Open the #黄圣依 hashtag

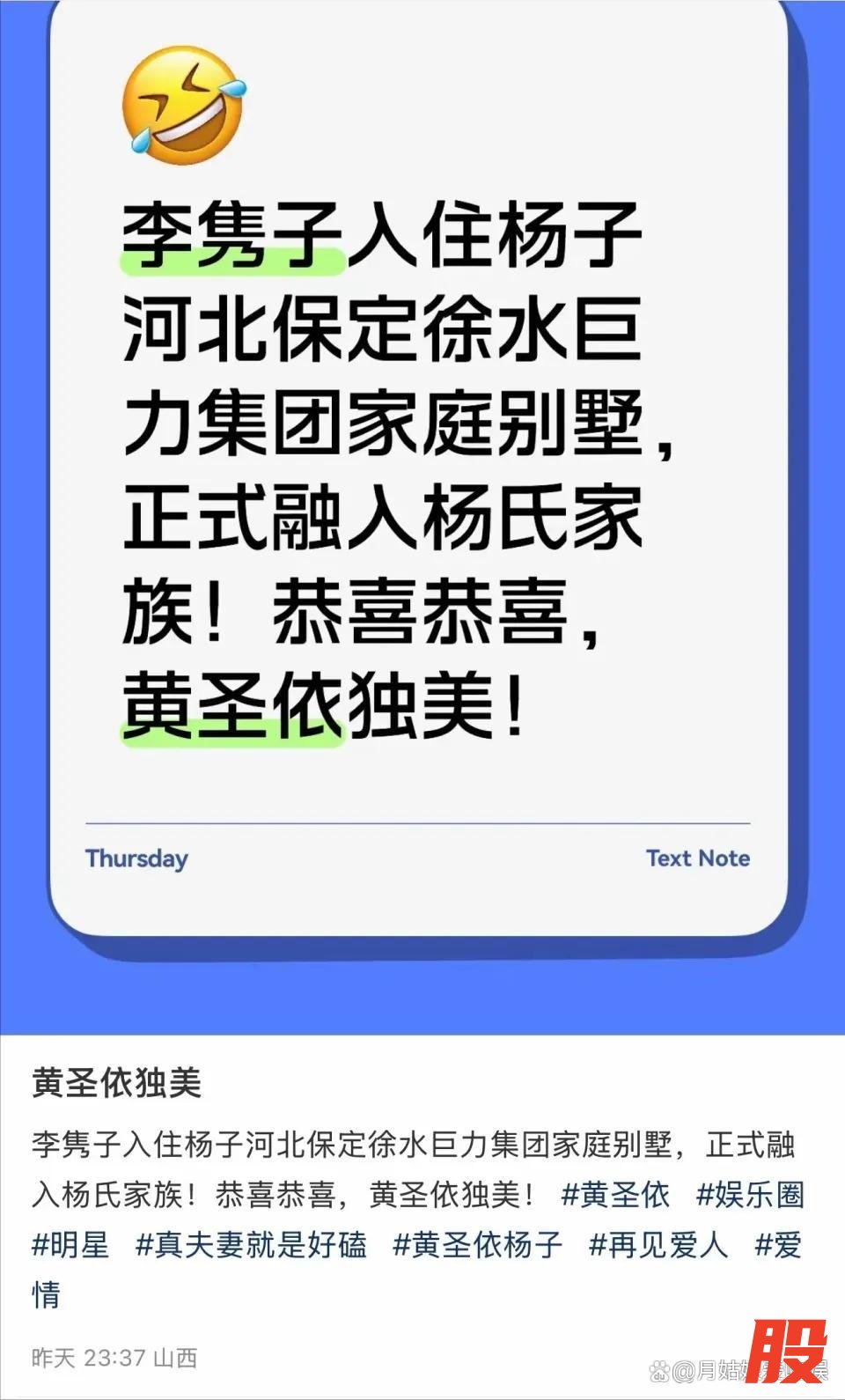615,1195
